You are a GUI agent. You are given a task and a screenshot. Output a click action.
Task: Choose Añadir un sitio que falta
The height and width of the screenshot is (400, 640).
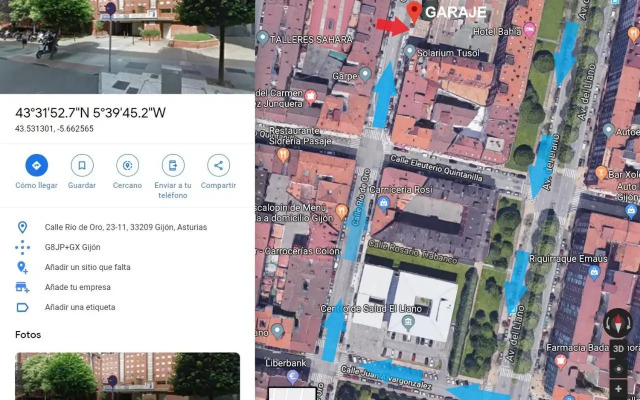pyautogui.click(x=87, y=267)
